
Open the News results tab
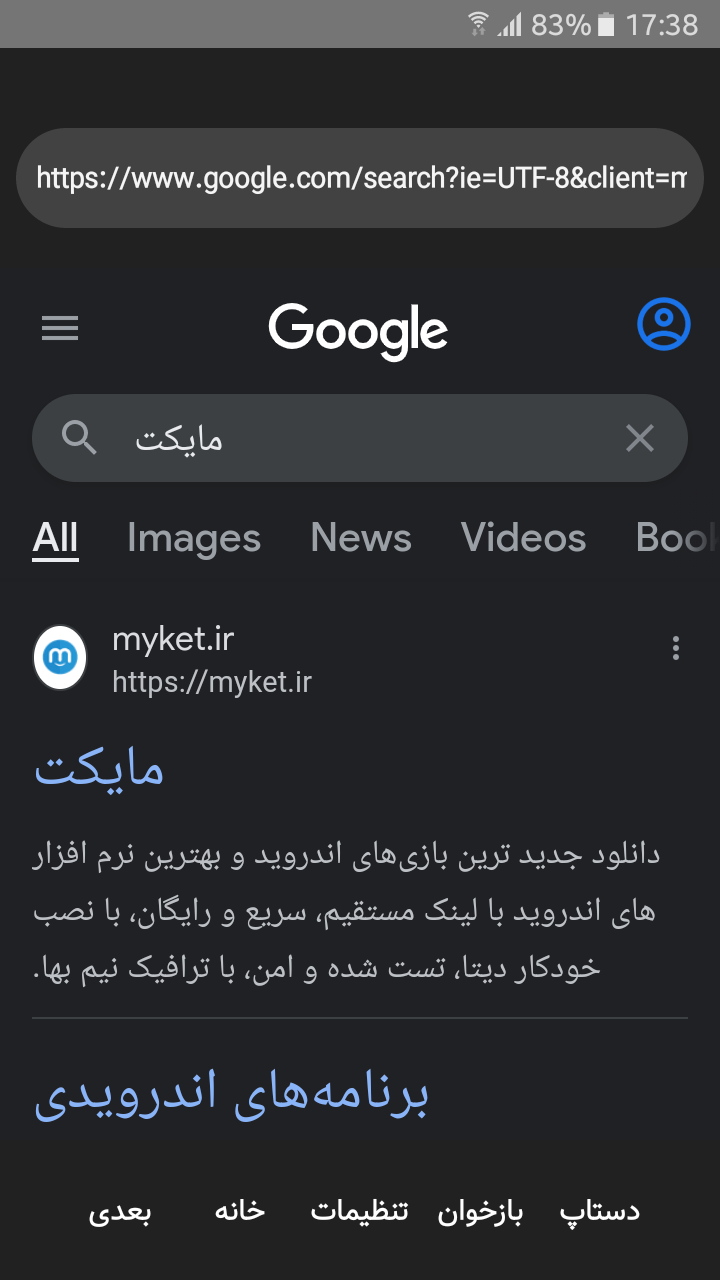(x=361, y=538)
